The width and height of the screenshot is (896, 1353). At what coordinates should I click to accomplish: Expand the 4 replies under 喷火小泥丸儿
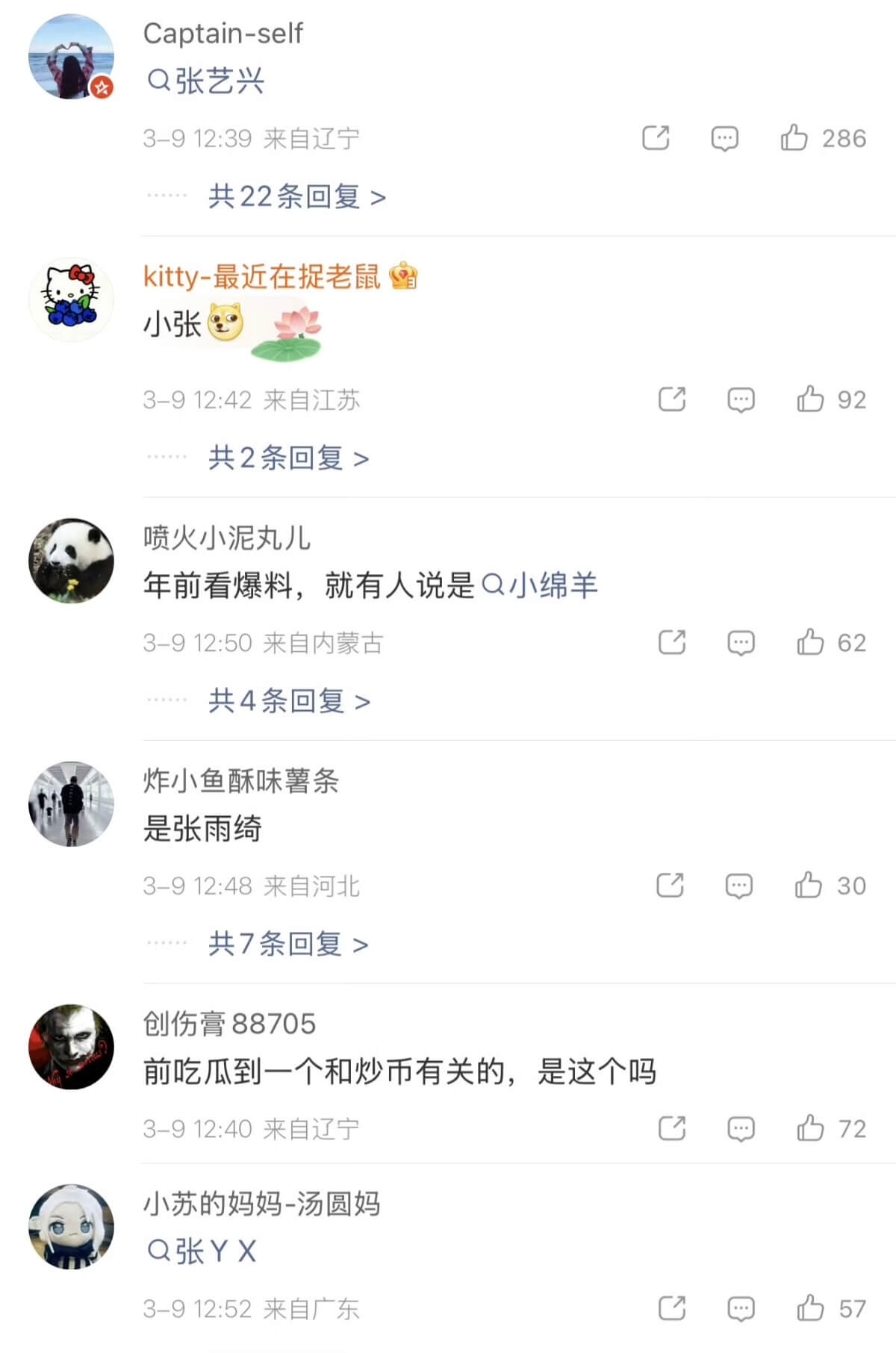(289, 701)
